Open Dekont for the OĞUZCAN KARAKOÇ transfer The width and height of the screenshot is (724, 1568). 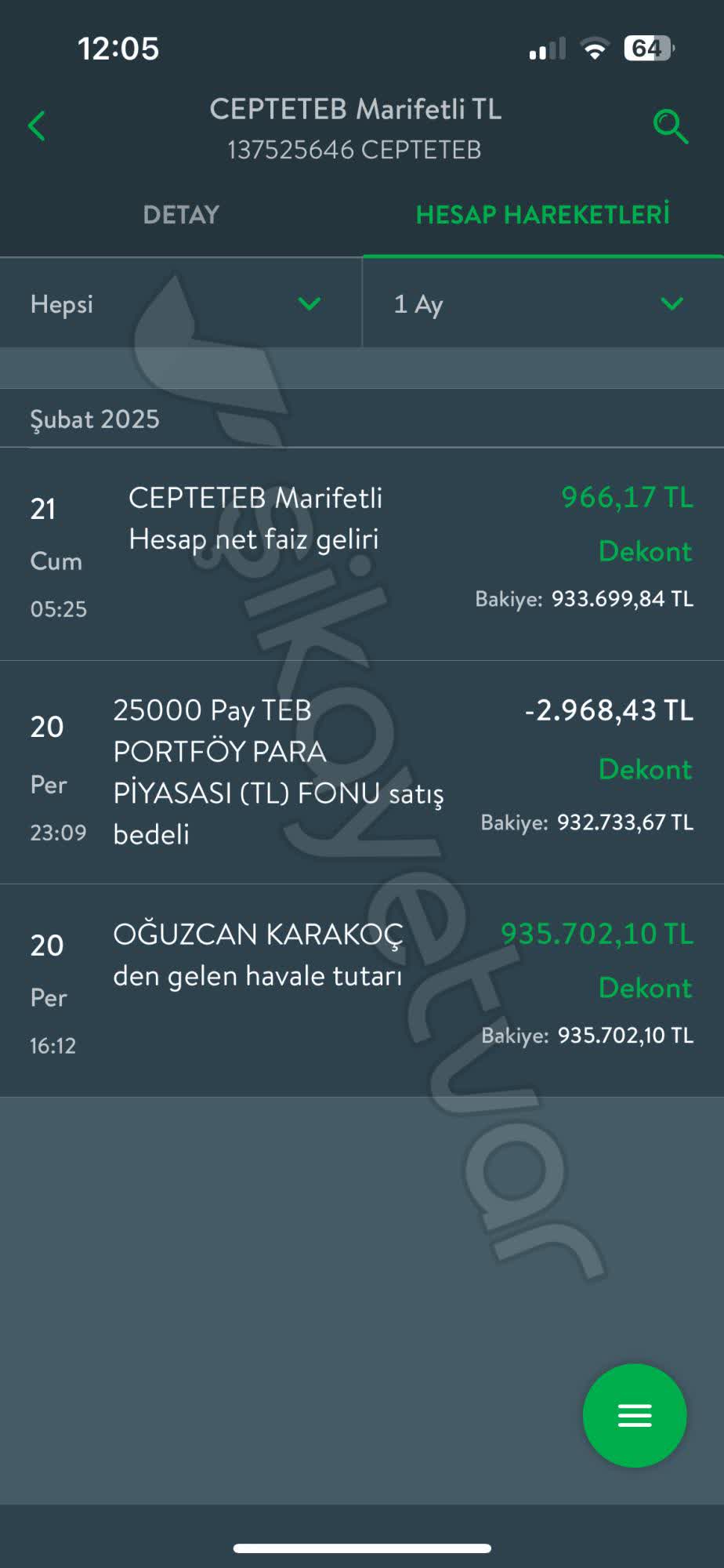[644, 989]
